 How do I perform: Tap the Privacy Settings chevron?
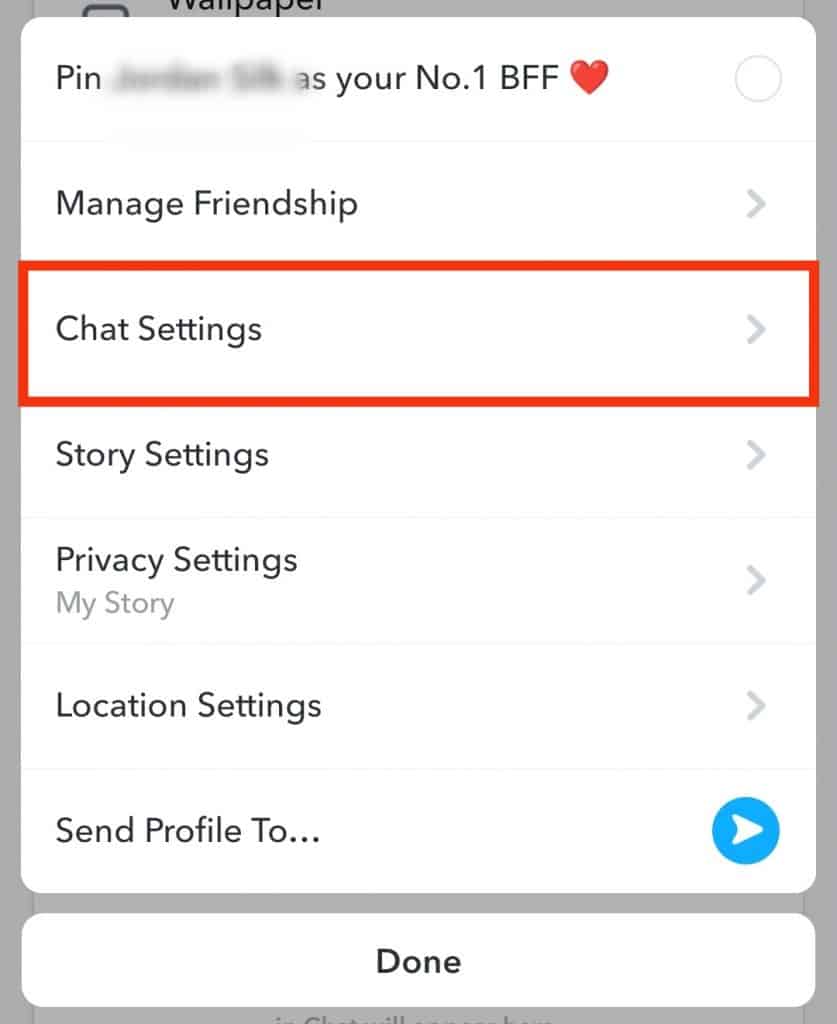tap(756, 580)
